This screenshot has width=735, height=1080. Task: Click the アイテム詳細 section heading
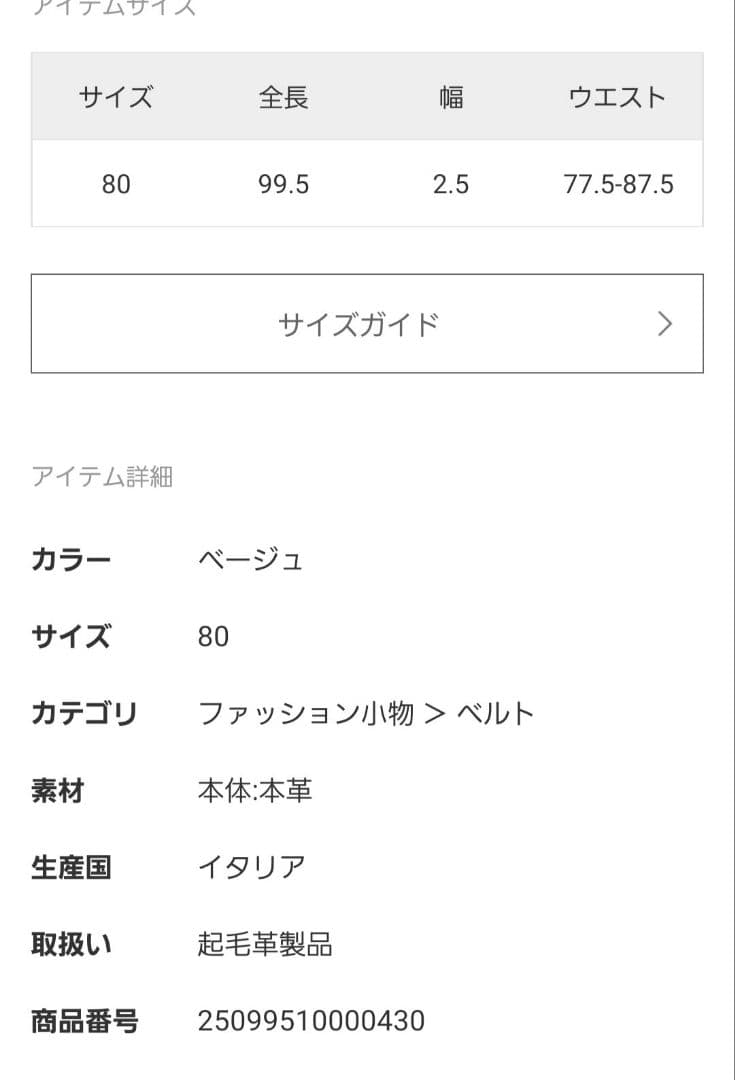[103, 478]
